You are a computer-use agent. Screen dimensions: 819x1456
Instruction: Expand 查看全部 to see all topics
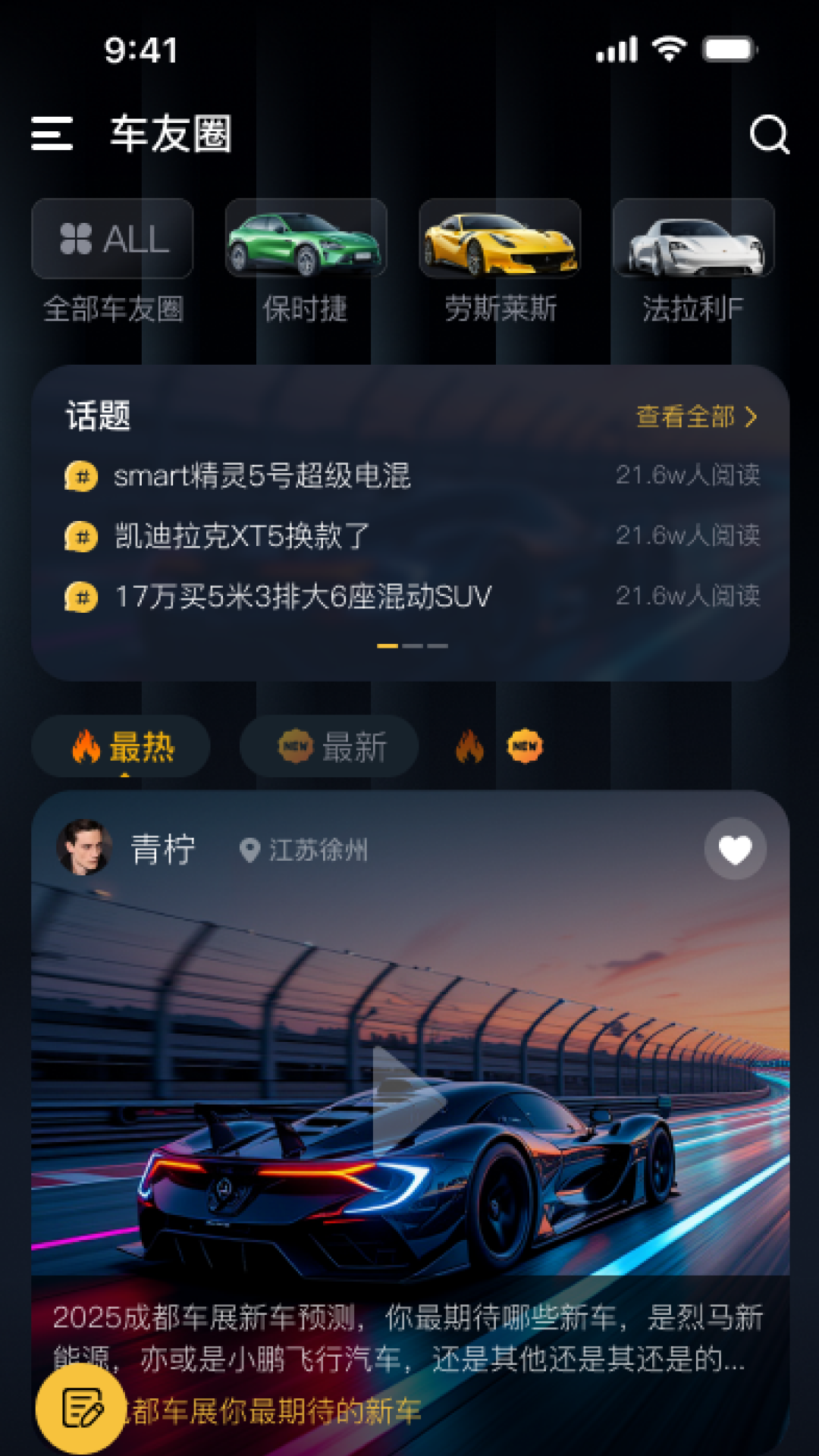click(695, 416)
